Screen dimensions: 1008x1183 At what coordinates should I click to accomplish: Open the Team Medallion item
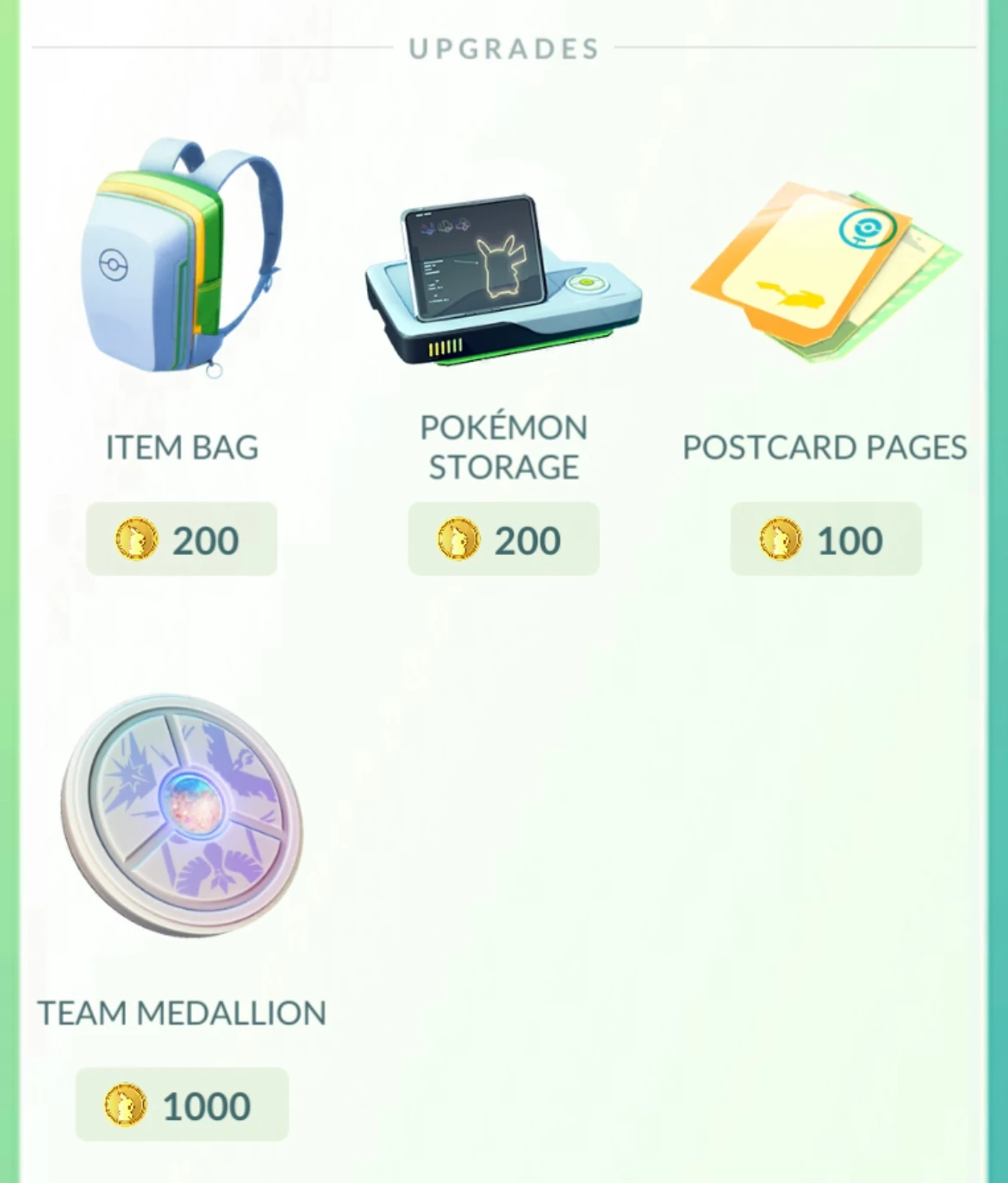[182, 815]
